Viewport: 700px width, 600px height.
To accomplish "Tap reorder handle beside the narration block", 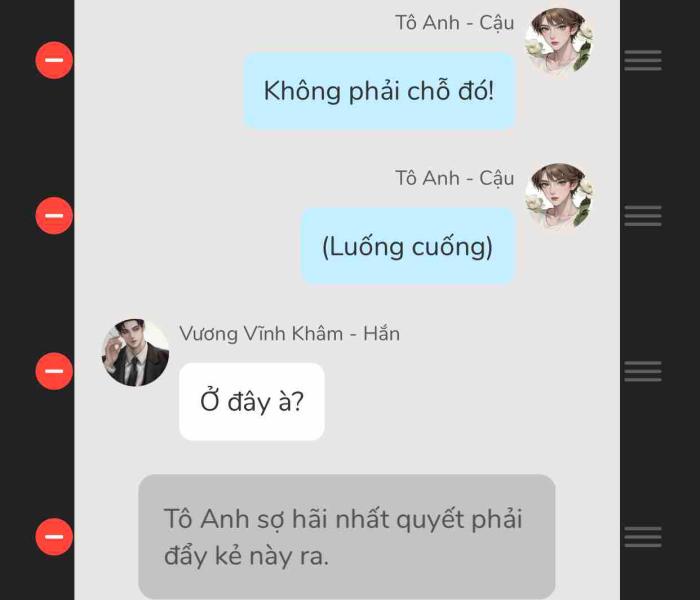I will [x=643, y=537].
